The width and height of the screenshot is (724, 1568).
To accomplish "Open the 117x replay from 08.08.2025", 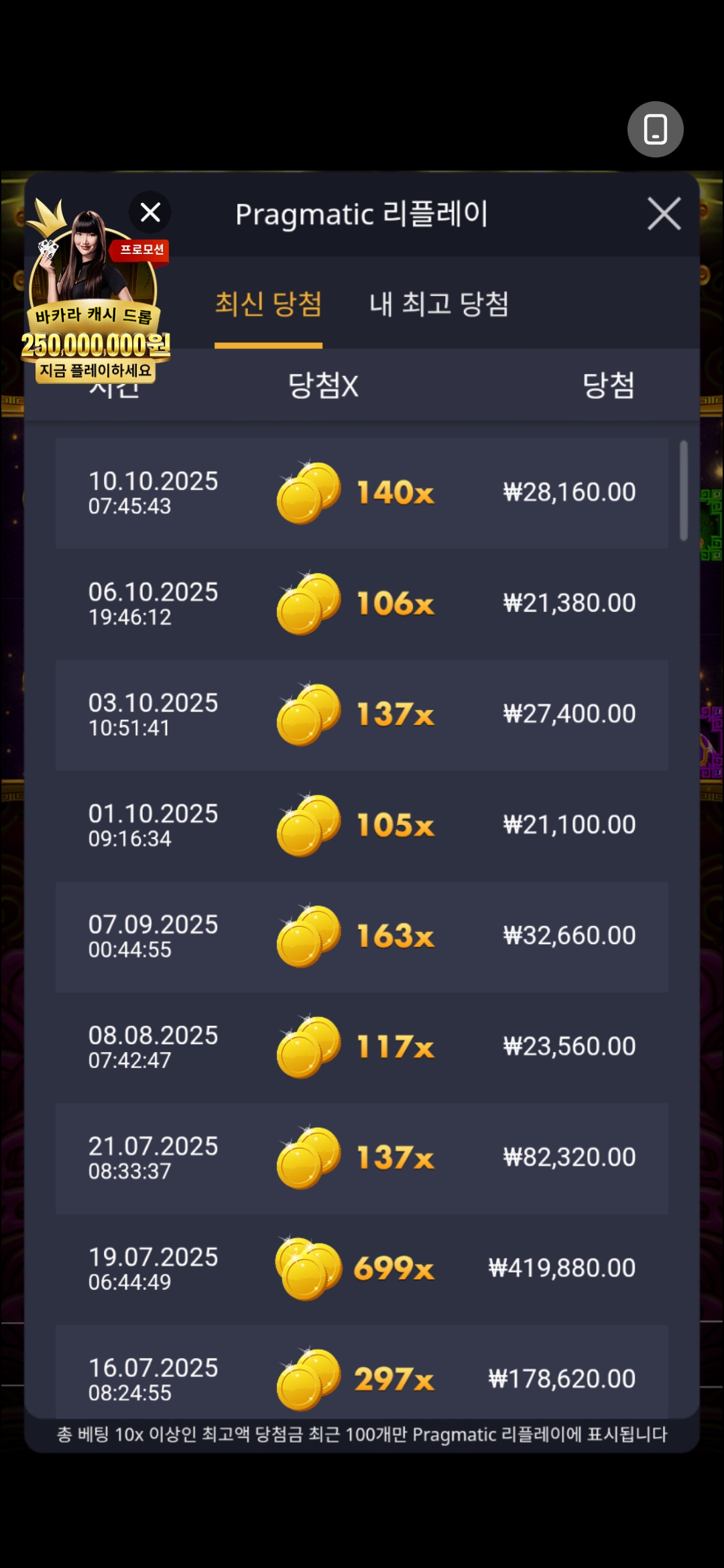I will pyautogui.click(x=361, y=1047).
